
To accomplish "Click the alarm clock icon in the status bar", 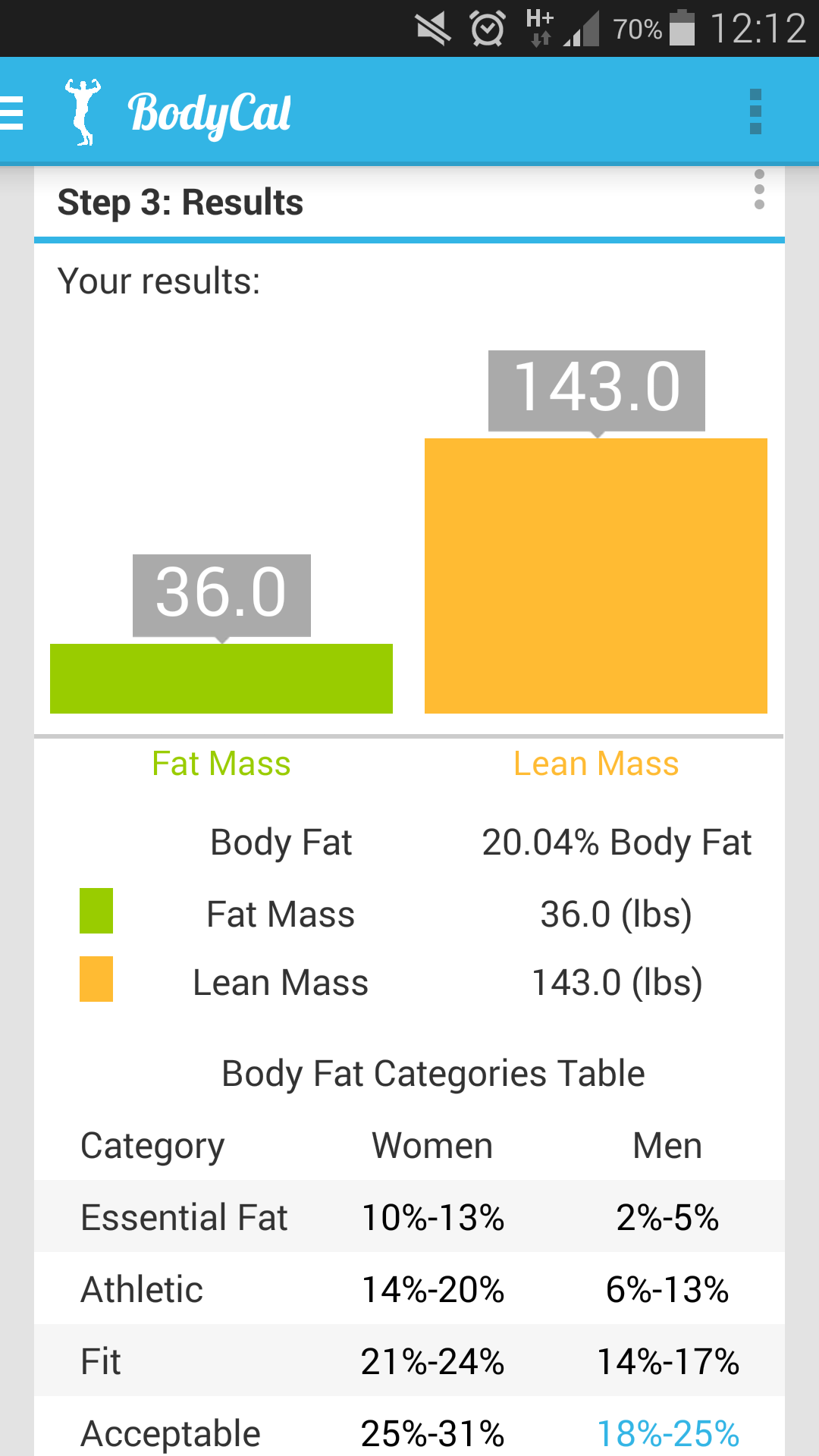I will click(486, 29).
